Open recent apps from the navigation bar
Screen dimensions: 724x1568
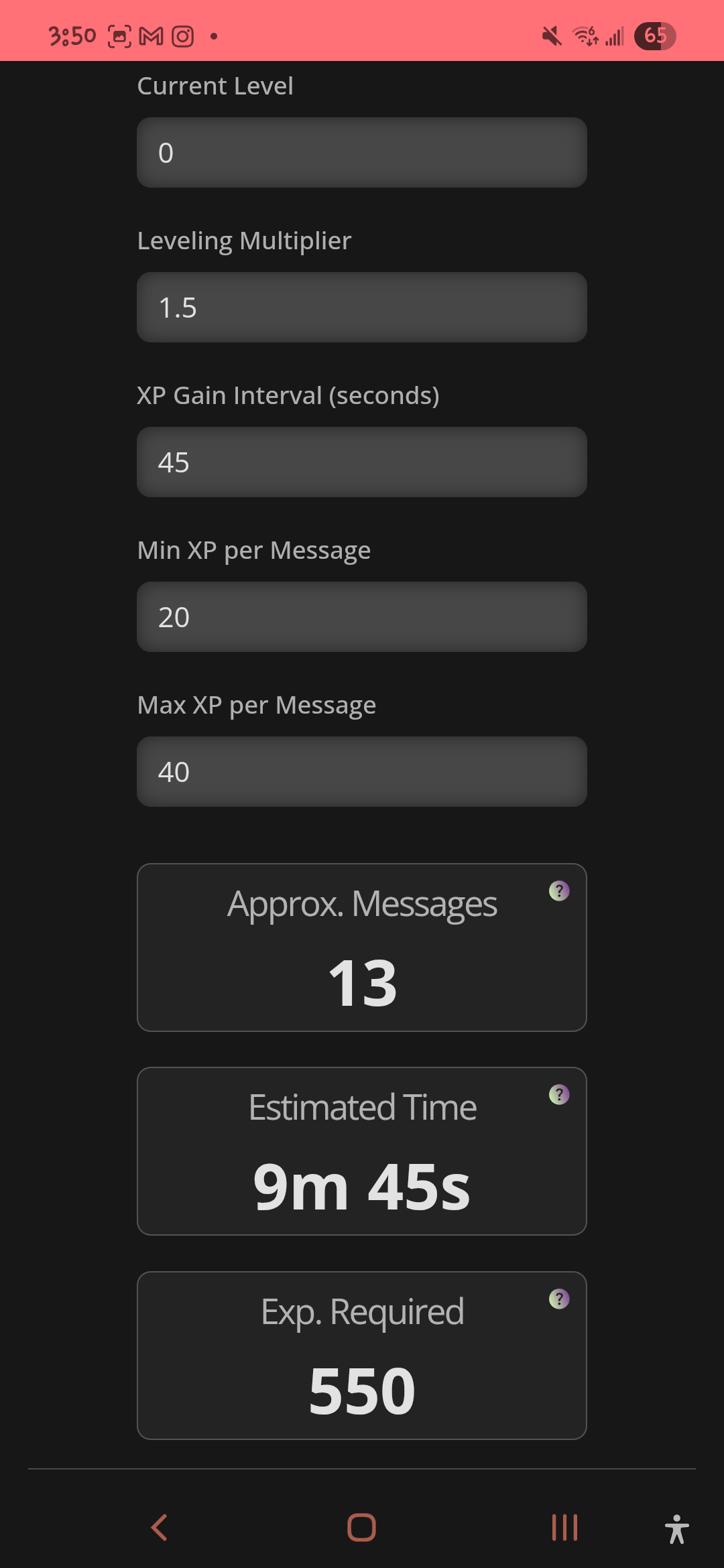564,1528
